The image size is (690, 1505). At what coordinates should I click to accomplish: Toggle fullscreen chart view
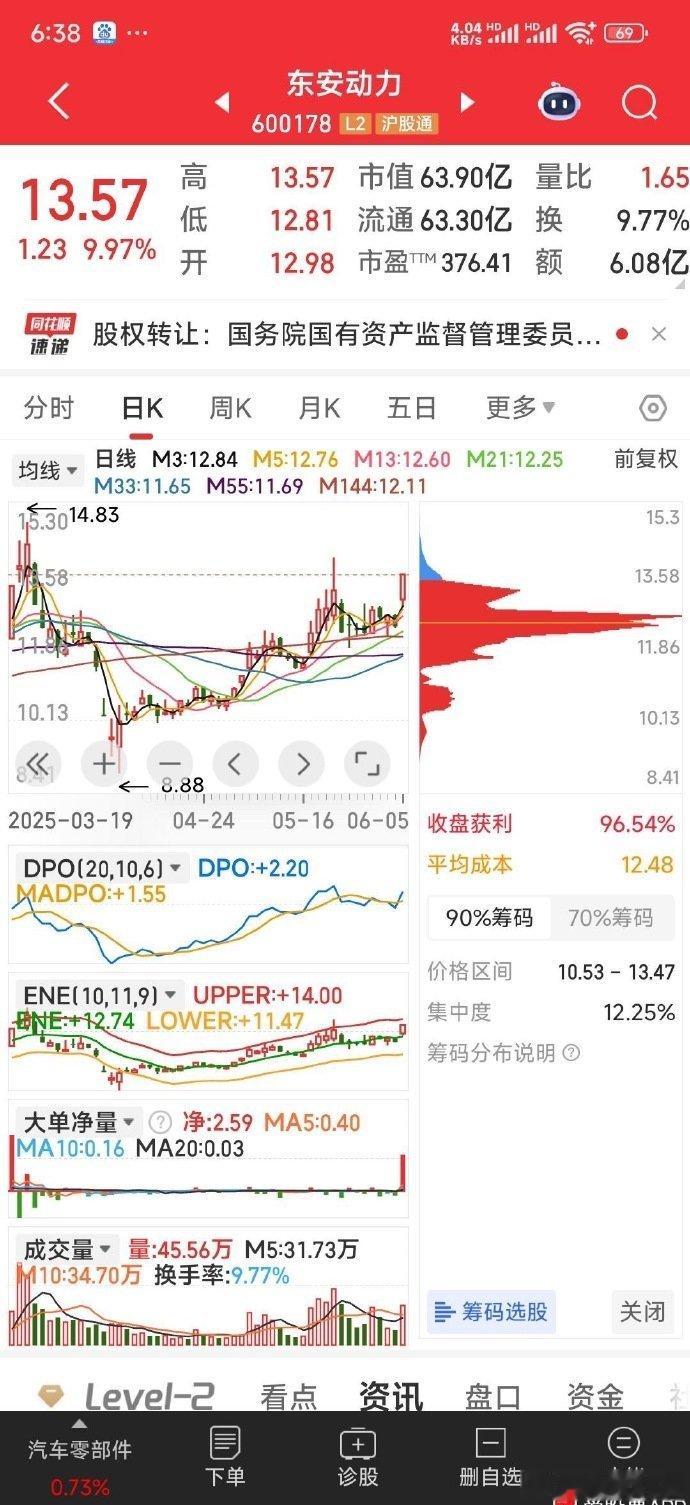pyautogui.click(x=367, y=764)
